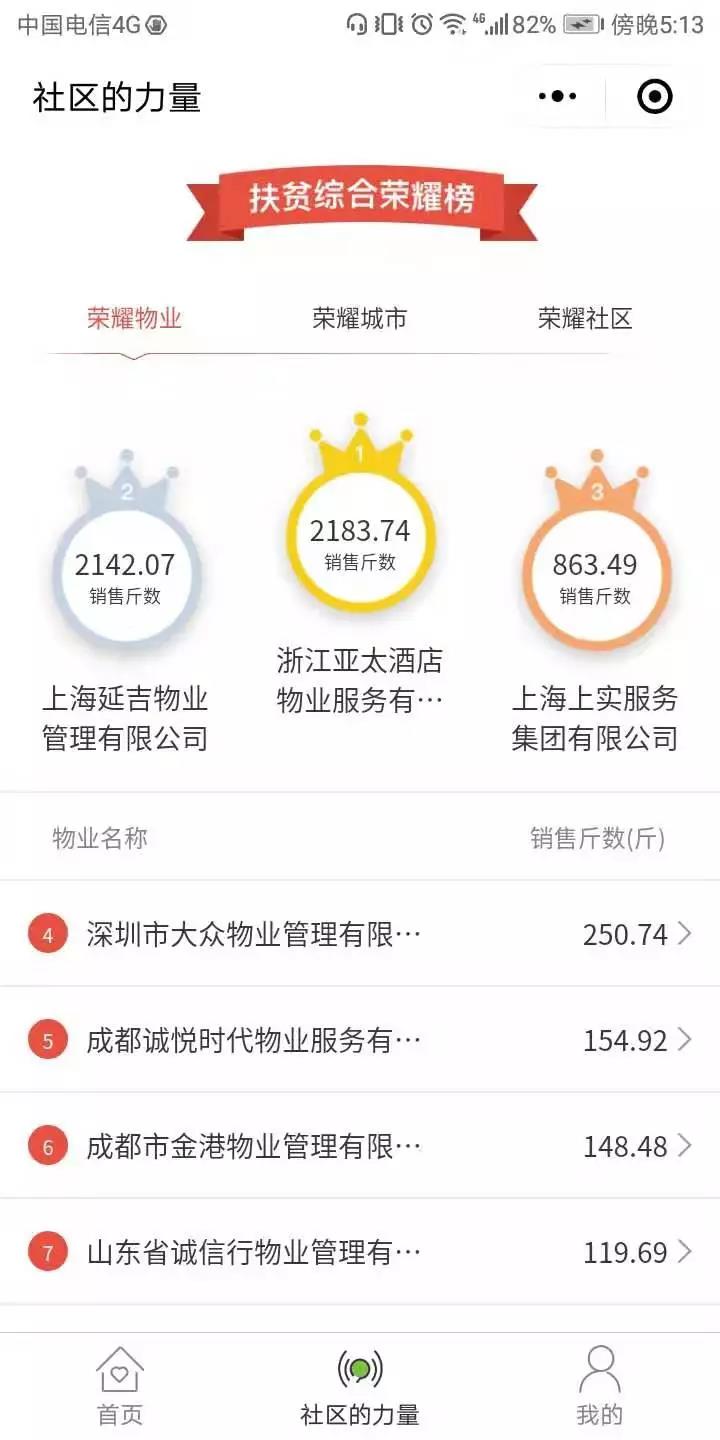Open rank 4 深圳市大众物业管理 row

click(x=360, y=934)
